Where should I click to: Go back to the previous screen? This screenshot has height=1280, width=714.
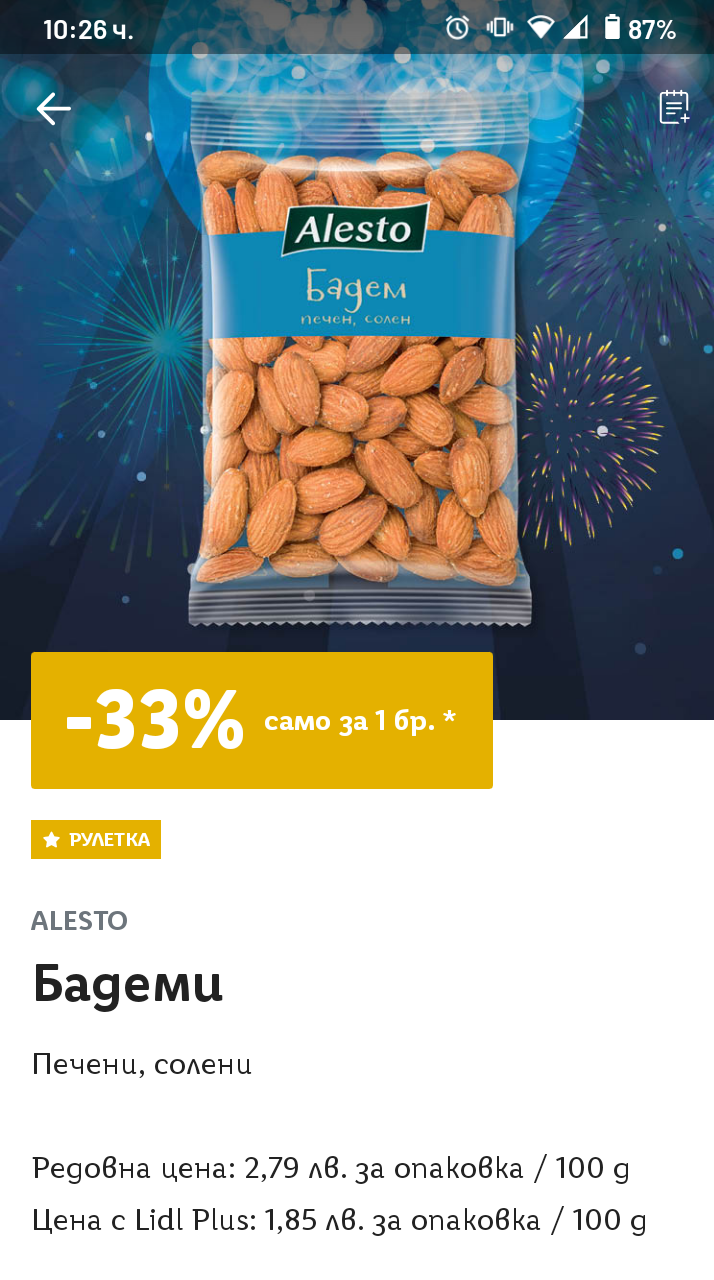coord(53,109)
